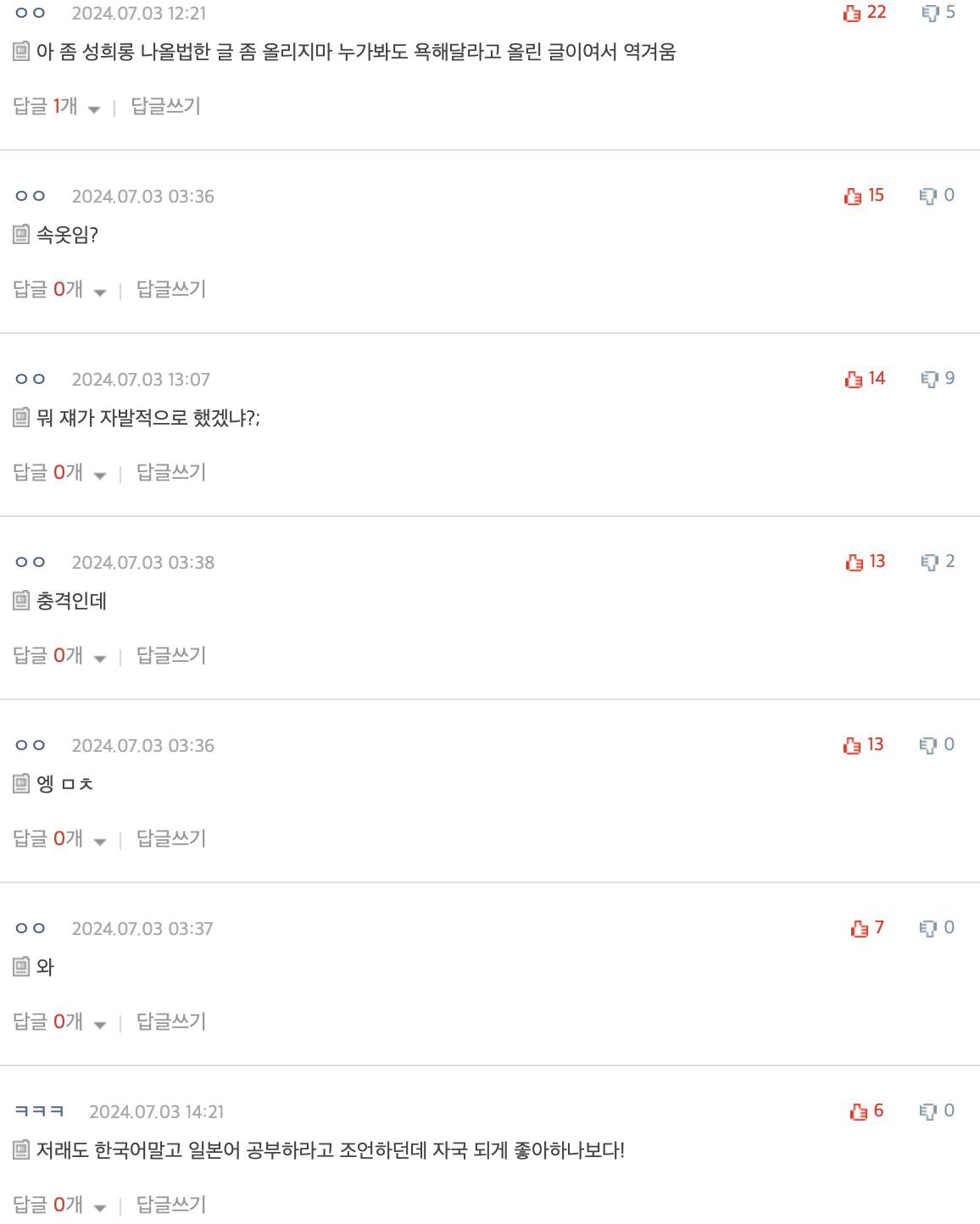This screenshot has height=1224, width=980.
Task: Upvote the comment posted at 13:07
Action: [x=853, y=379]
